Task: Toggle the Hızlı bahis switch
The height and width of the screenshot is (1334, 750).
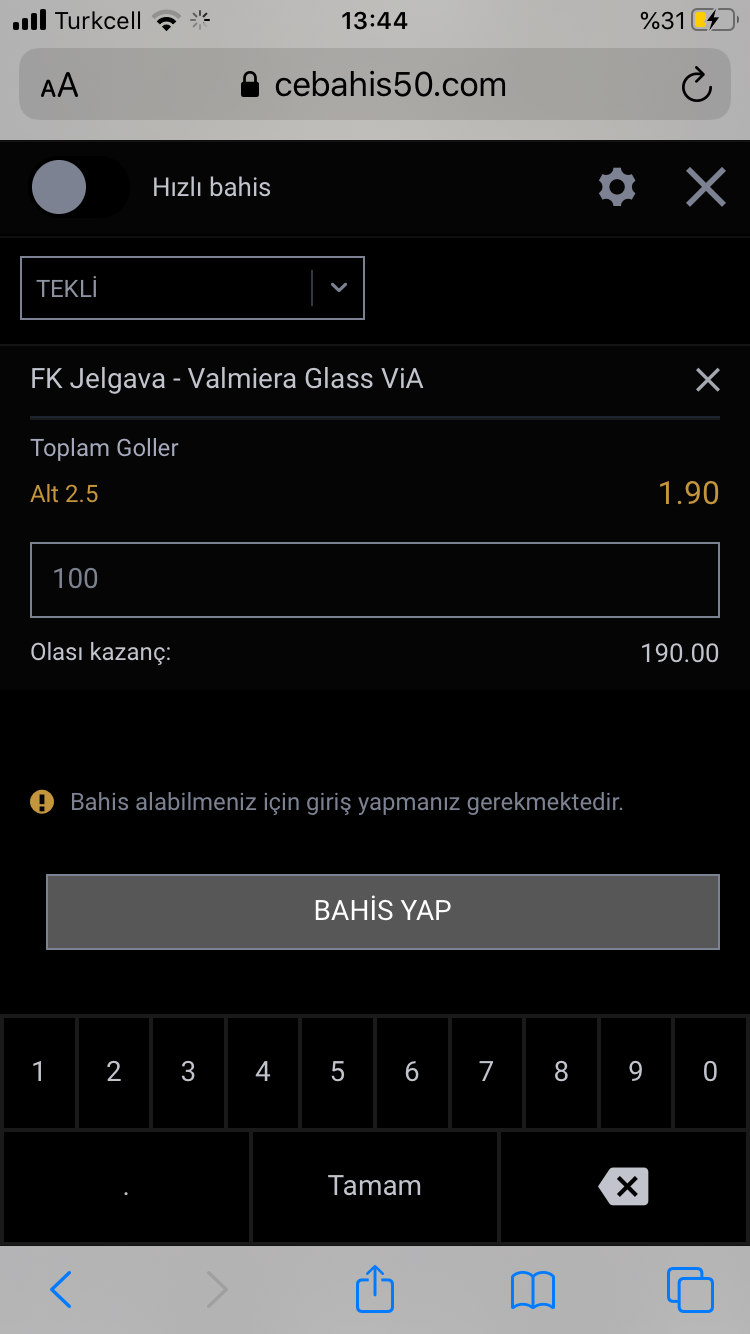Action: pos(80,187)
